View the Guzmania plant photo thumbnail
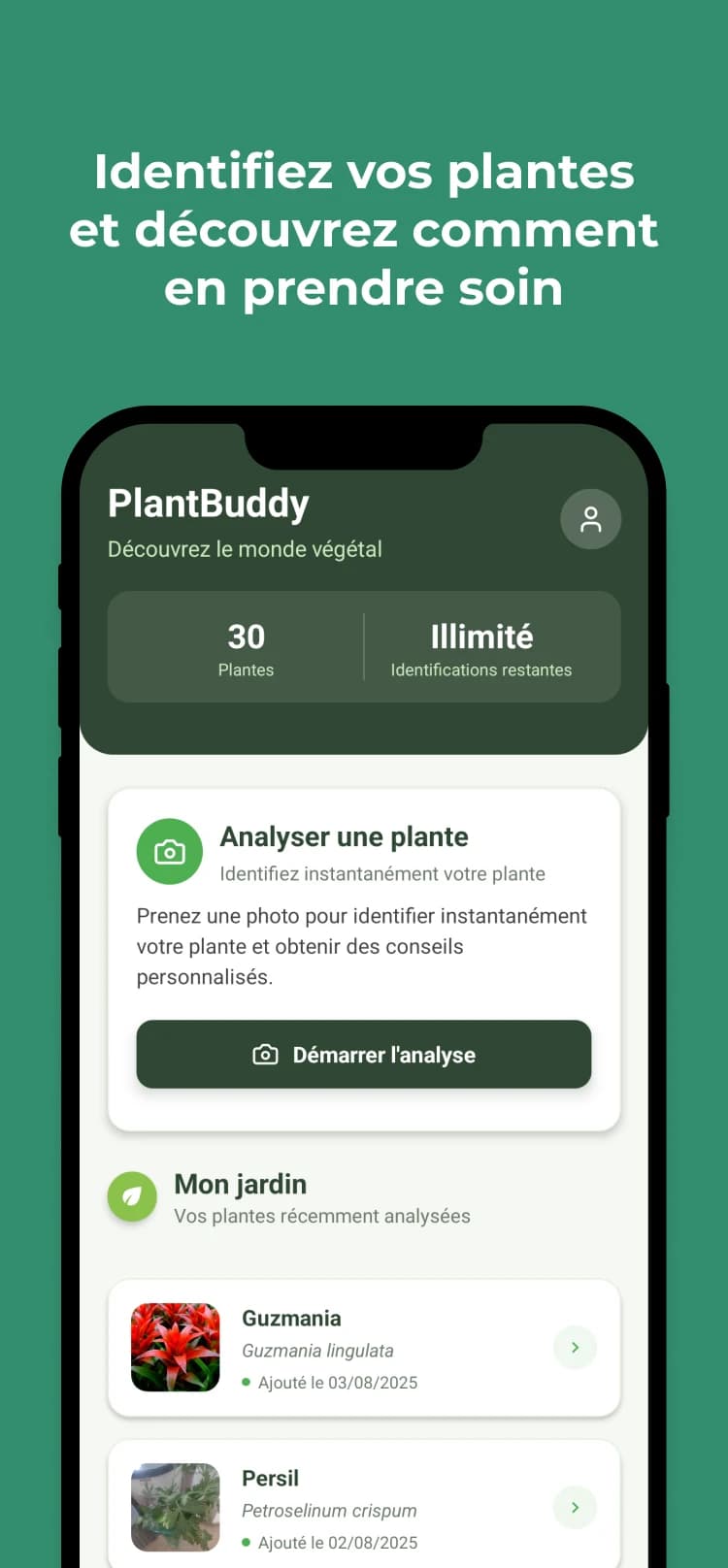This screenshot has width=728, height=1568. pos(175,1348)
